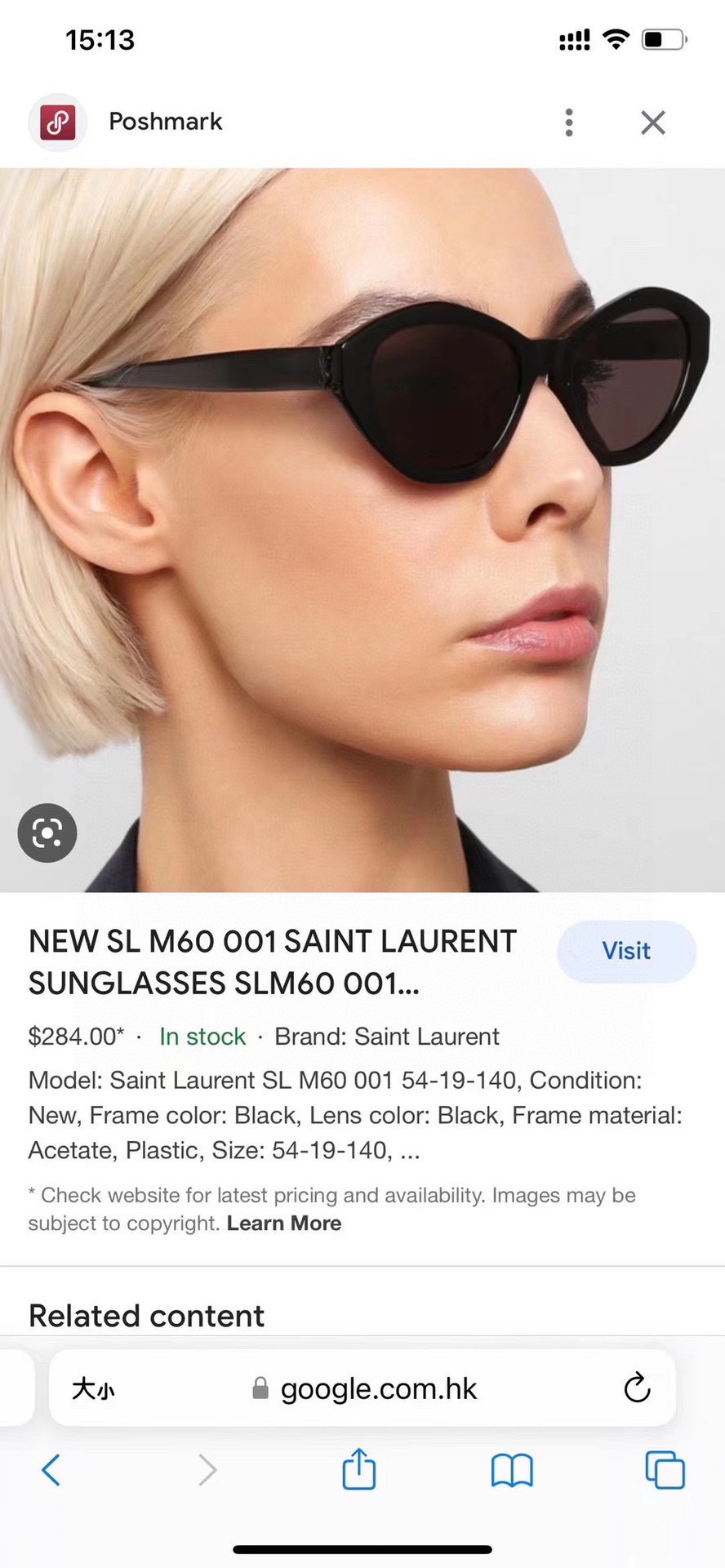Image resolution: width=725 pixels, height=1568 pixels.
Task: Share this page via share sheet
Action: [358, 1468]
